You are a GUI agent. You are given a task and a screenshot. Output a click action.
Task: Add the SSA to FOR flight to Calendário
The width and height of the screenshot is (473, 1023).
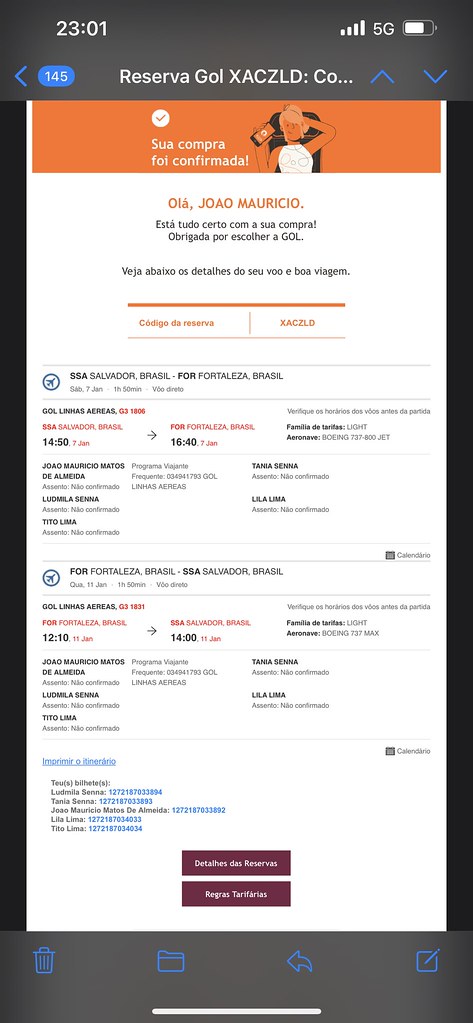pos(408,555)
